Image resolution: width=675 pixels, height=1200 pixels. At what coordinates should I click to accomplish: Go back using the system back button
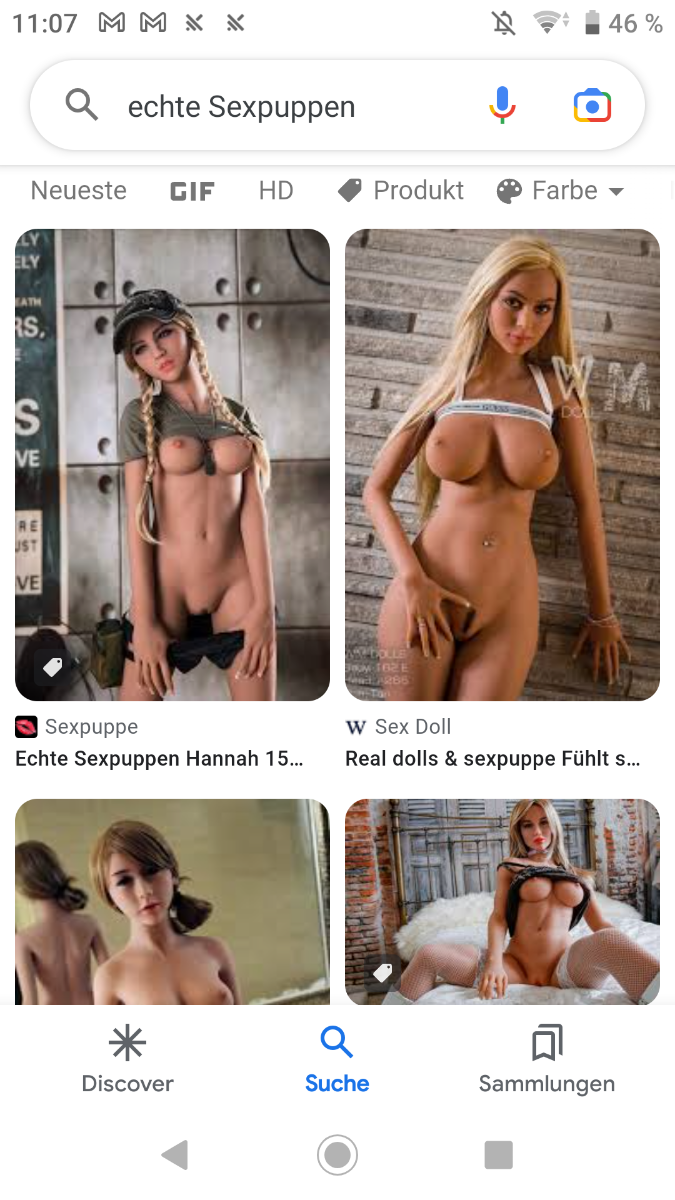coord(175,1156)
